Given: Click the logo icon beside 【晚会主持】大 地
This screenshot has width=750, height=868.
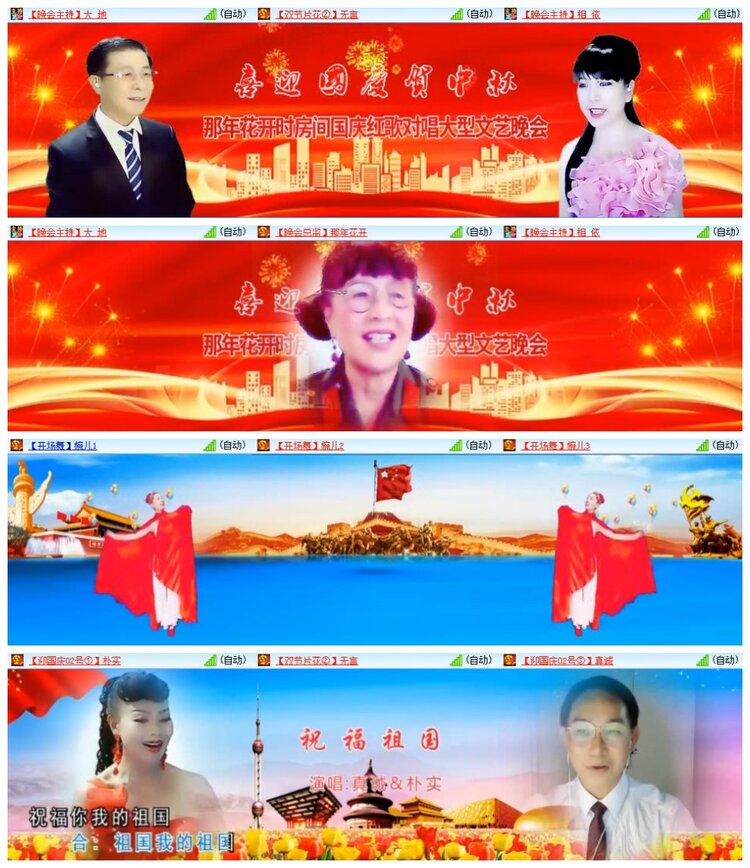Looking at the screenshot, I should pos(15,12).
